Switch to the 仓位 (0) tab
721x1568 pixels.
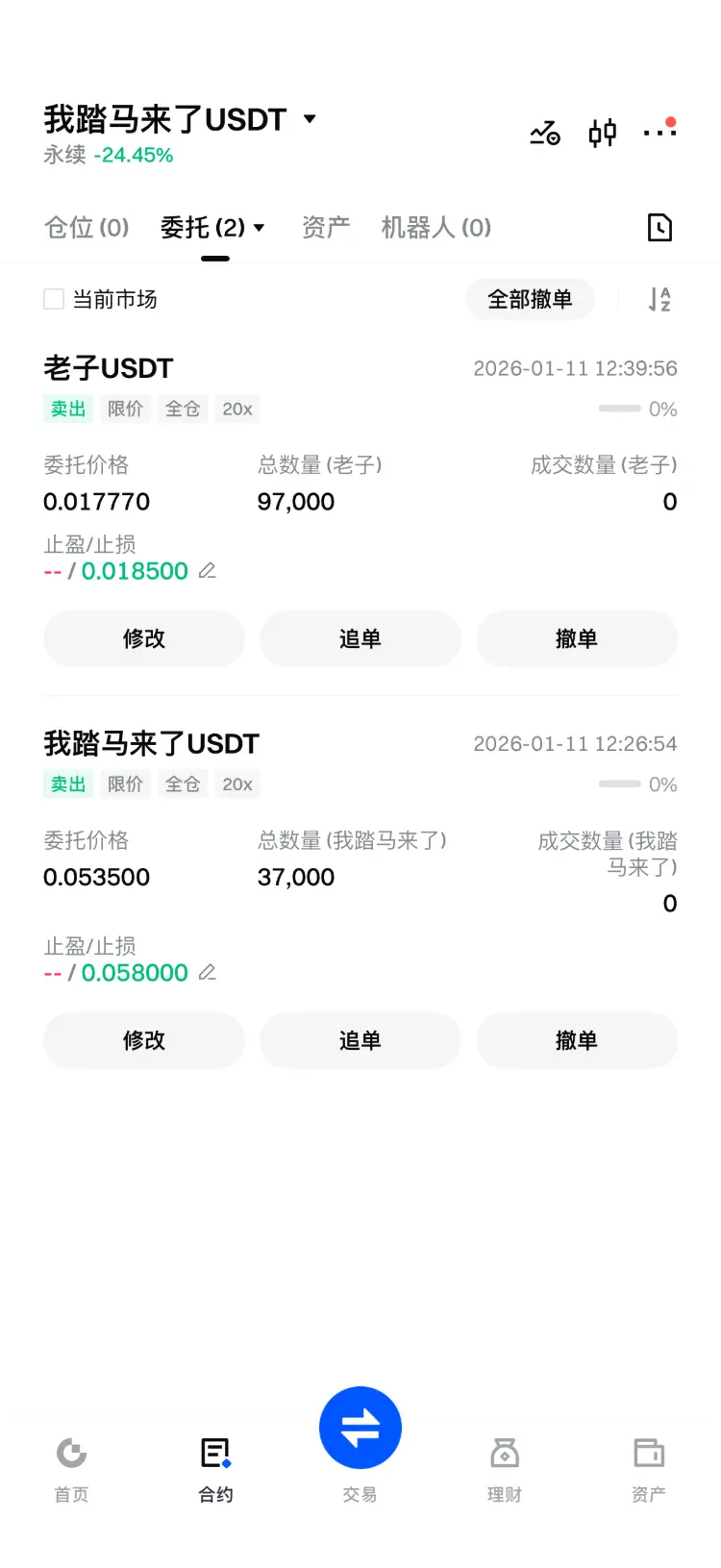click(x=87, y=228)
